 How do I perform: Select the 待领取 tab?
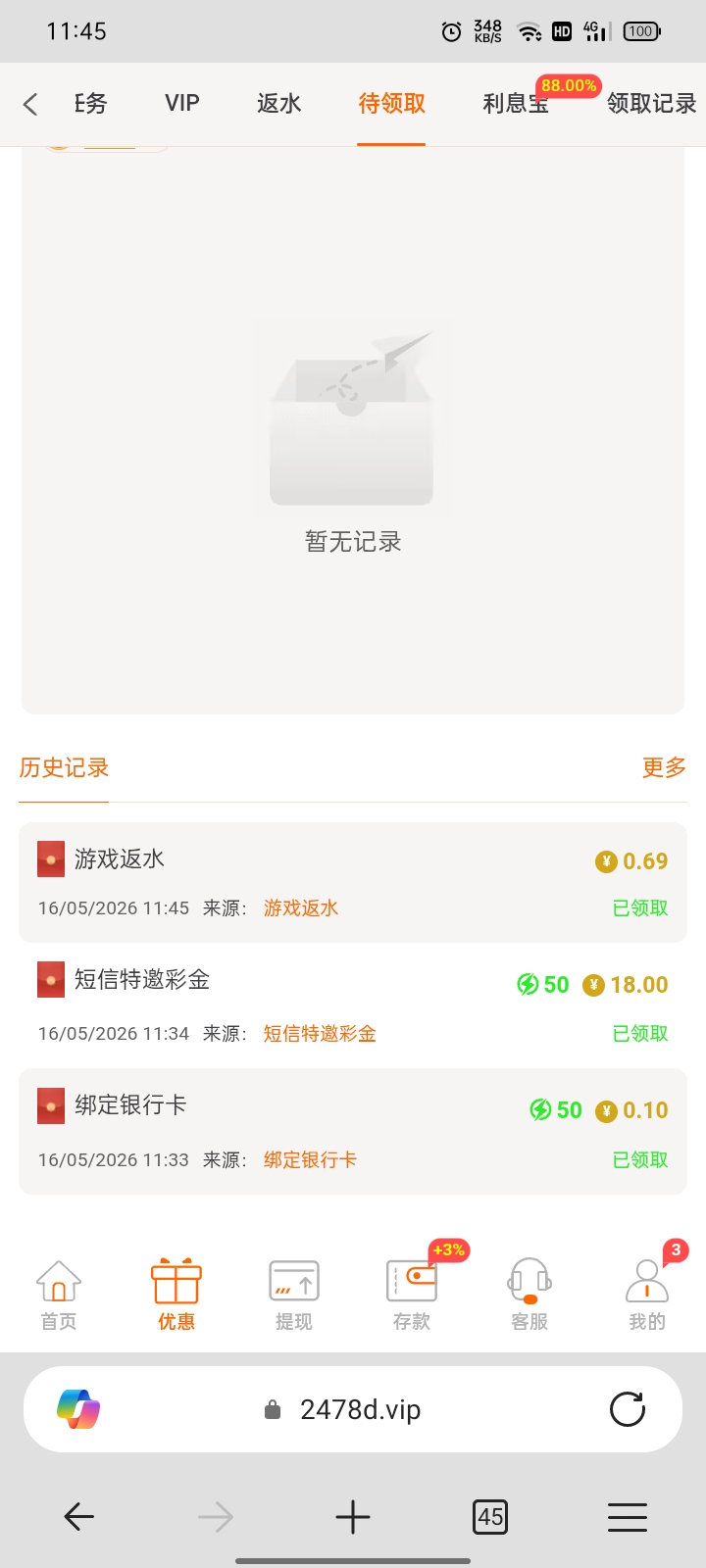coord(391,104)
